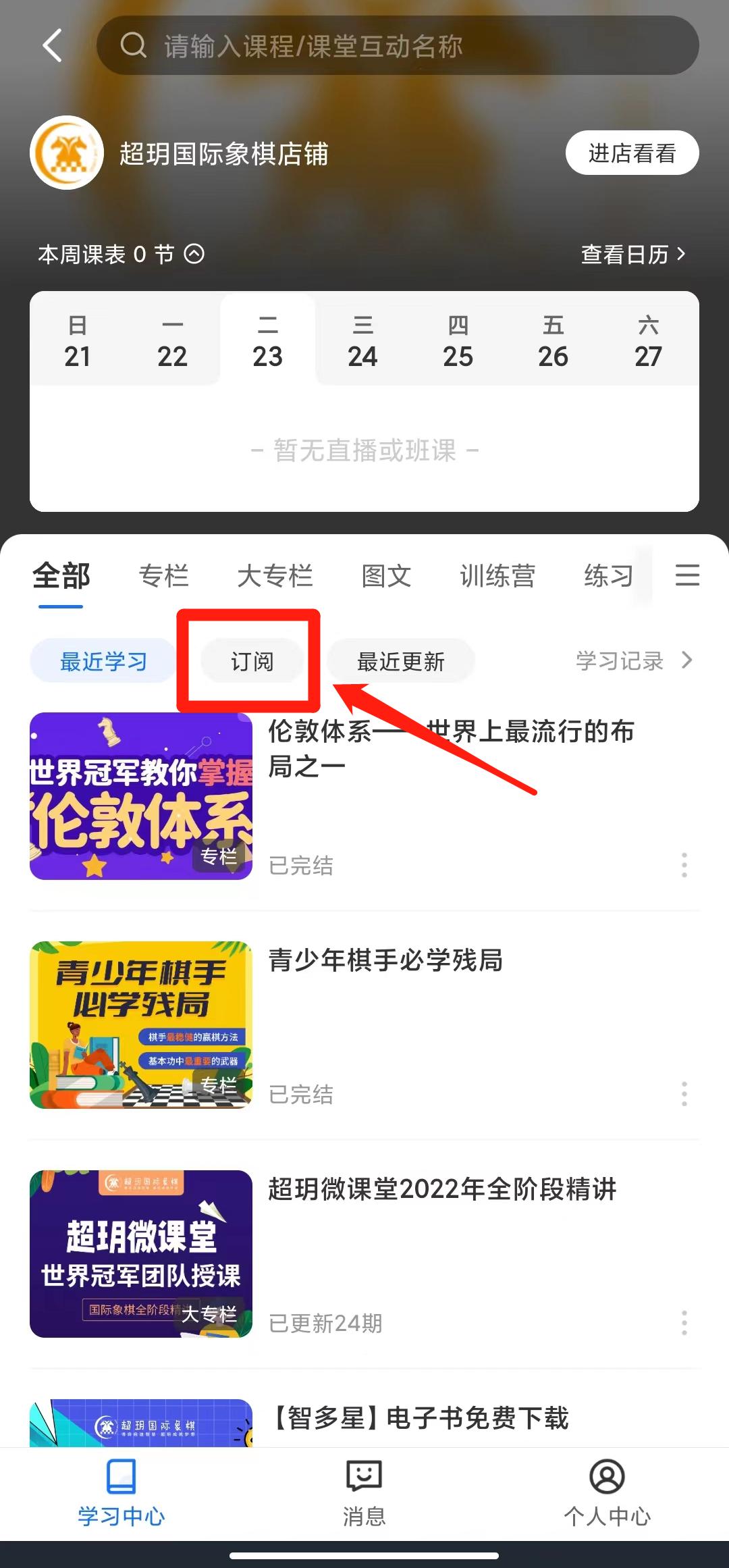Collapse the weekly schedule with the chevron
This screenshot has width=729, height=1568.
[194, 255]
